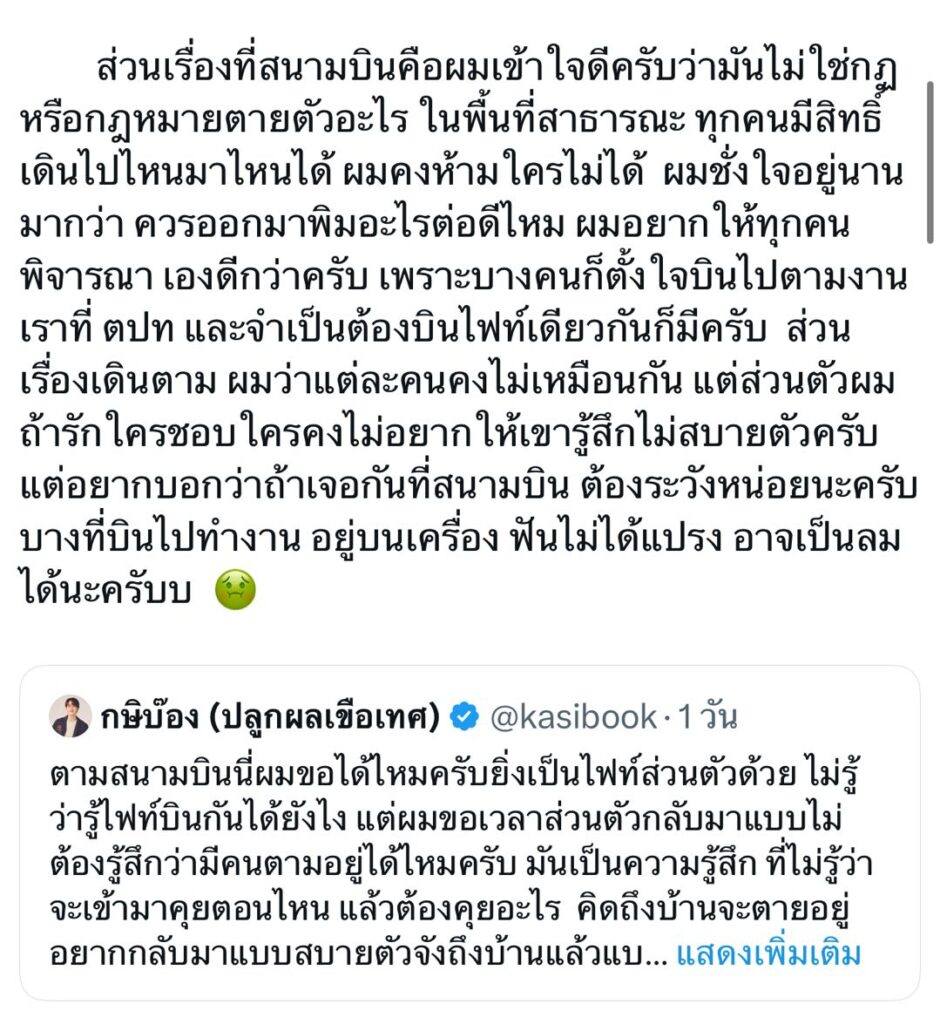Open กษิบ๊อง's profile avatar
Image resolution: width=940 pixels, height=1024 pixels.
coord(70,716)
